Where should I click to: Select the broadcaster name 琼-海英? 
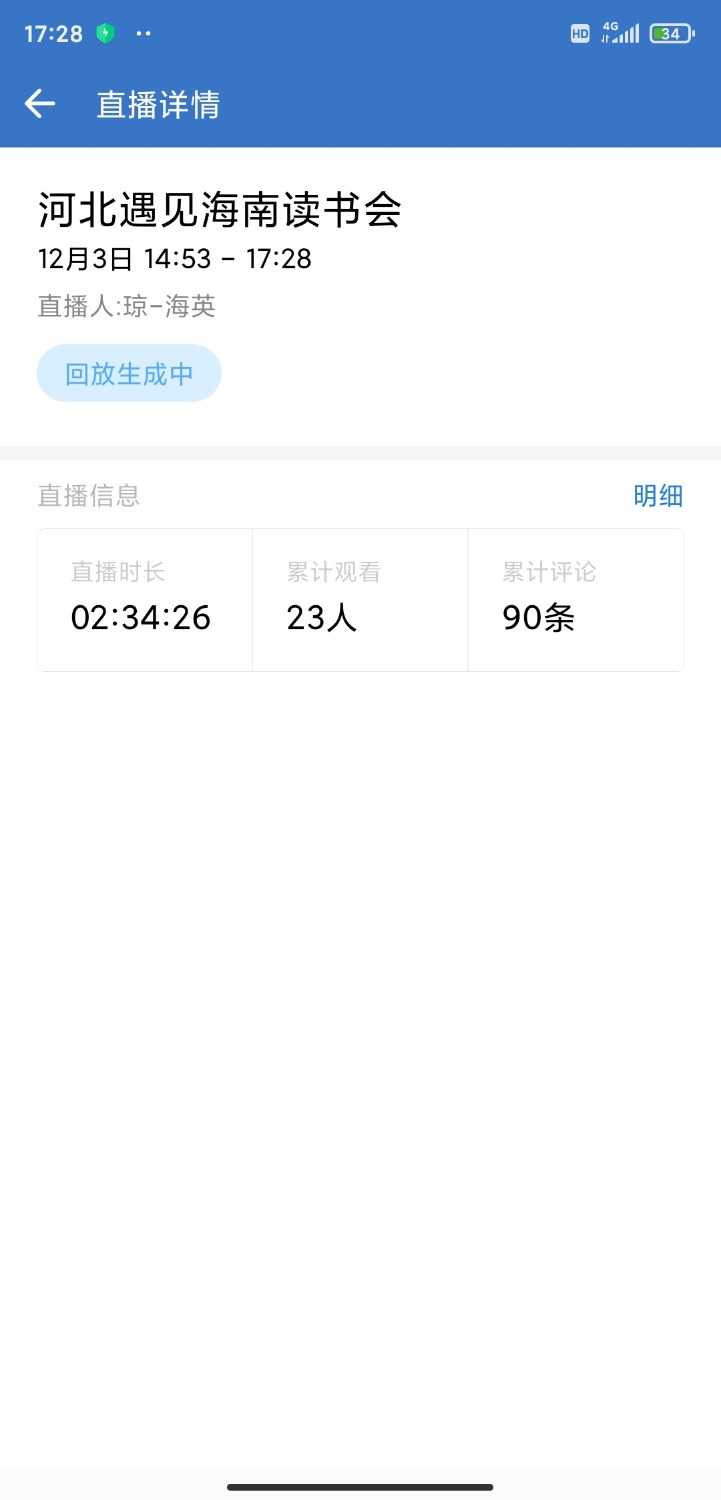click(128, 305)
